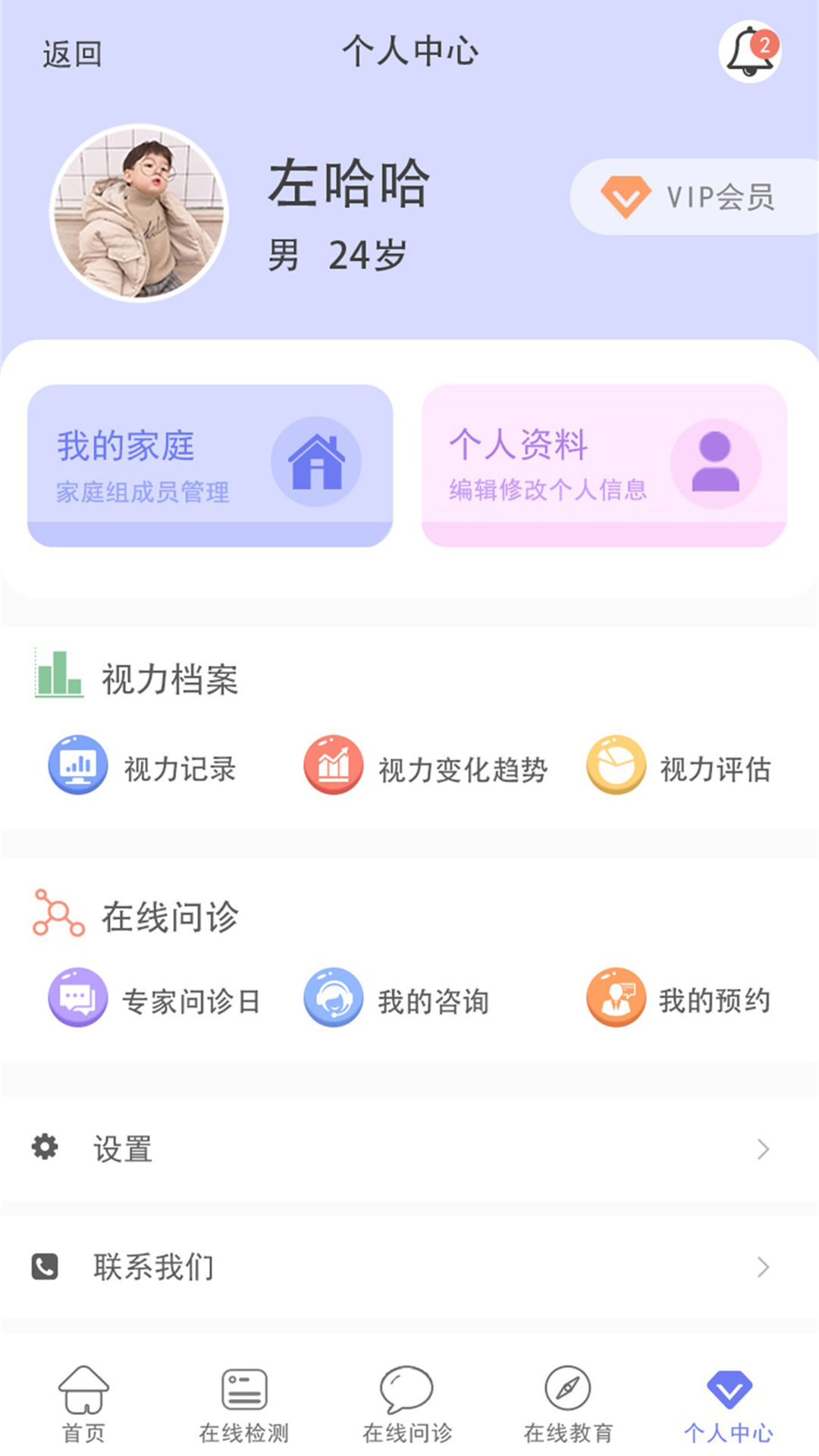Open the 设置 row
819x1456 pixels.
click(409, 1149)
